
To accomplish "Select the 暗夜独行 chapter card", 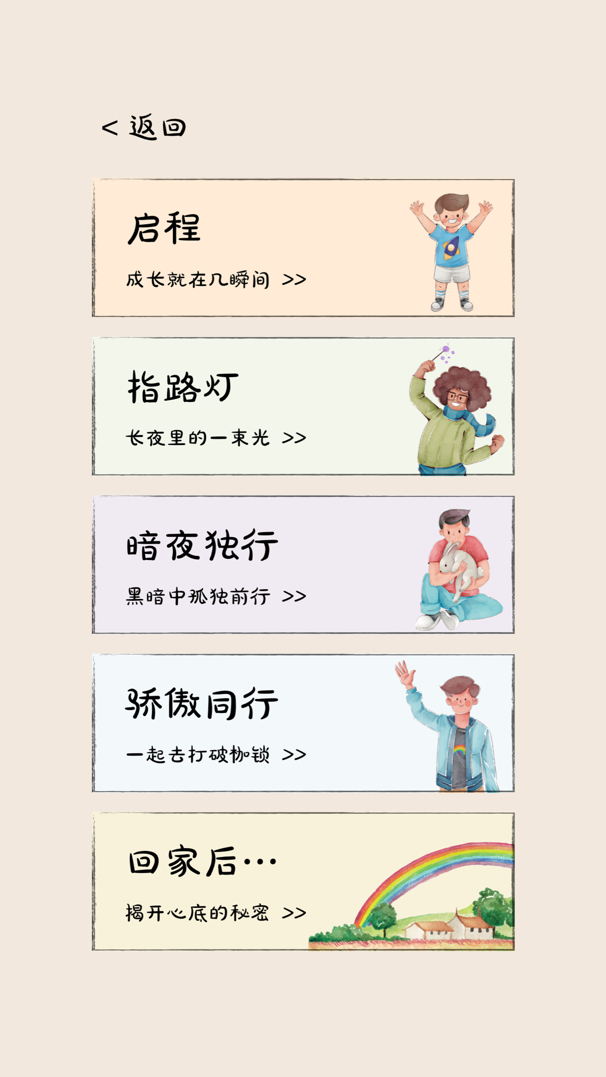I will click(303, 565).
